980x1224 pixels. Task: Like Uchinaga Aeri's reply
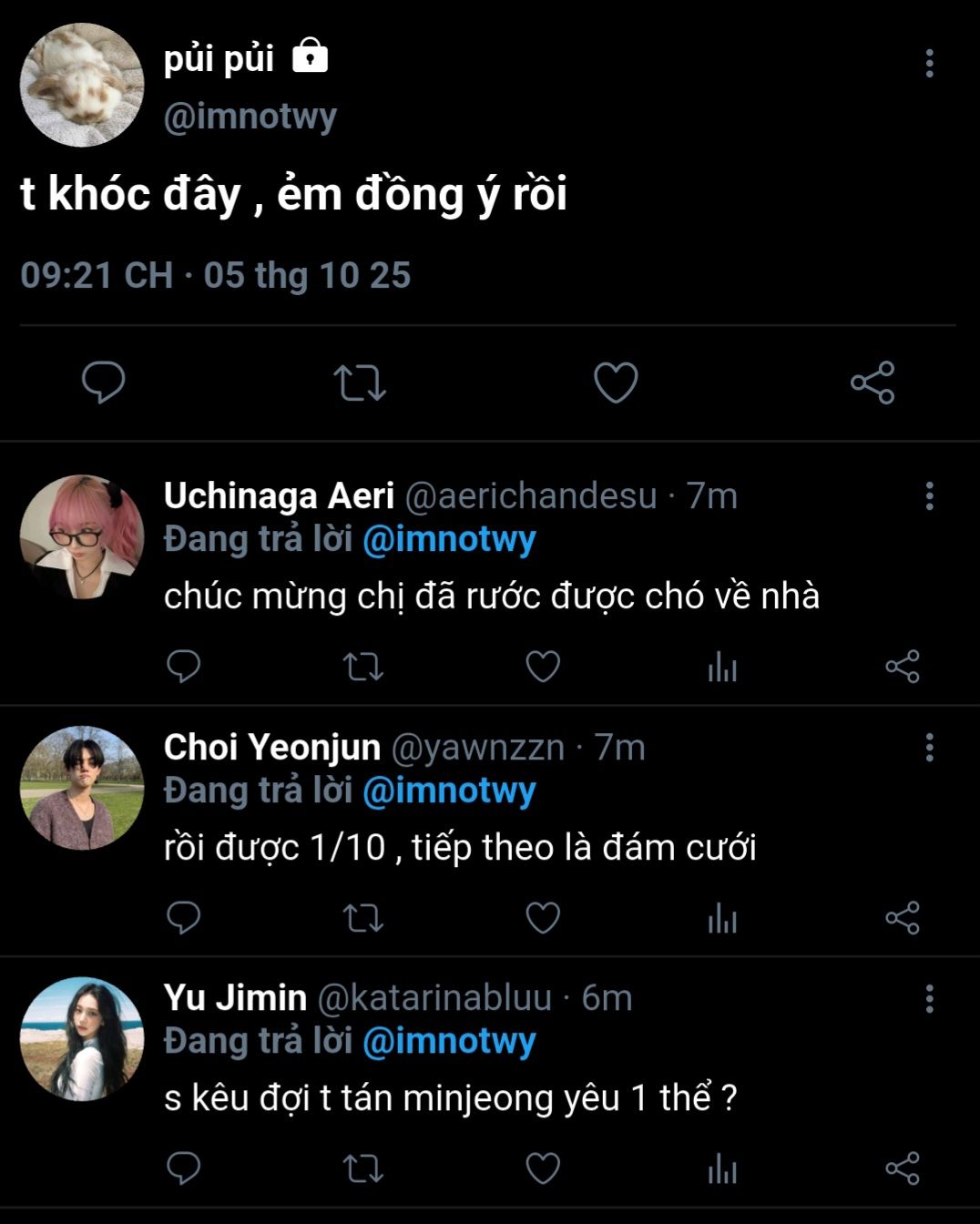543,667
